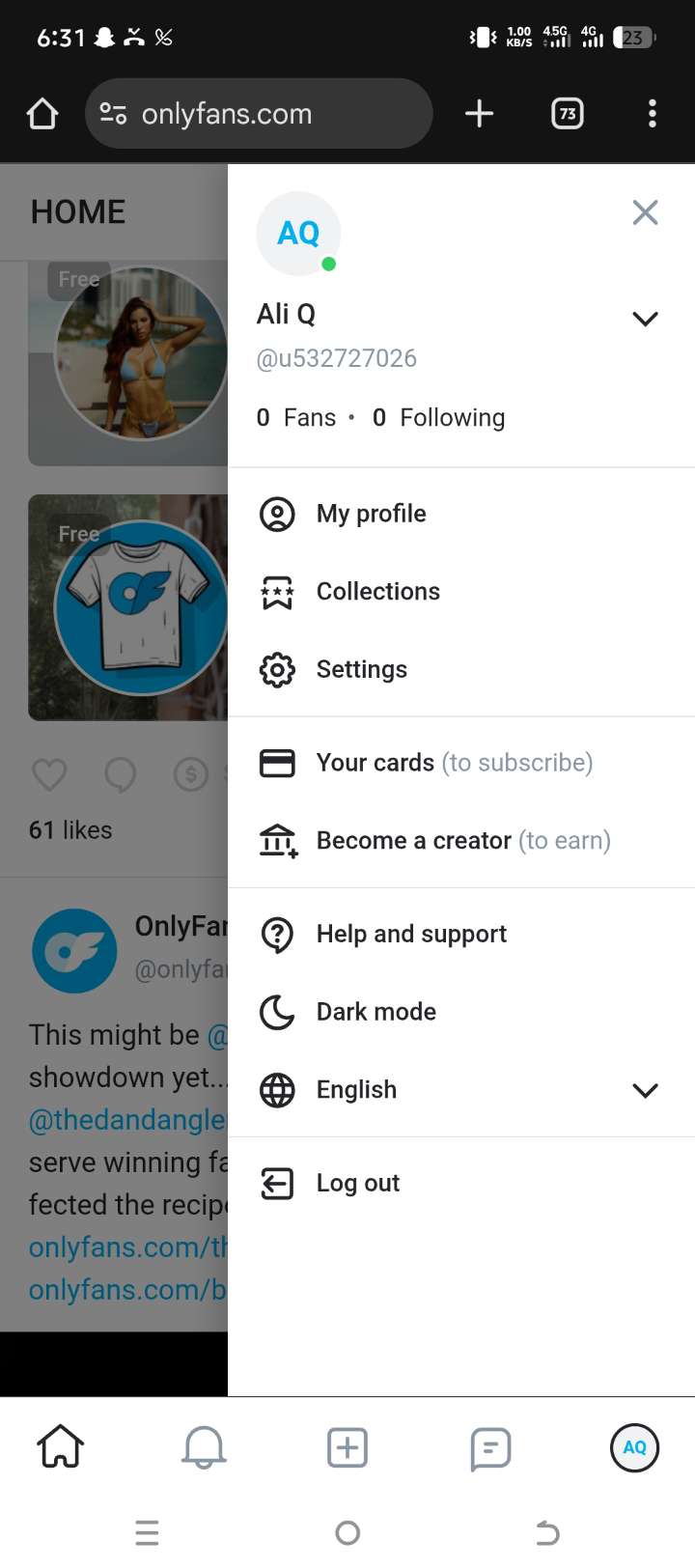
Task: Log out of the account
Action: tap(357, 1183)
